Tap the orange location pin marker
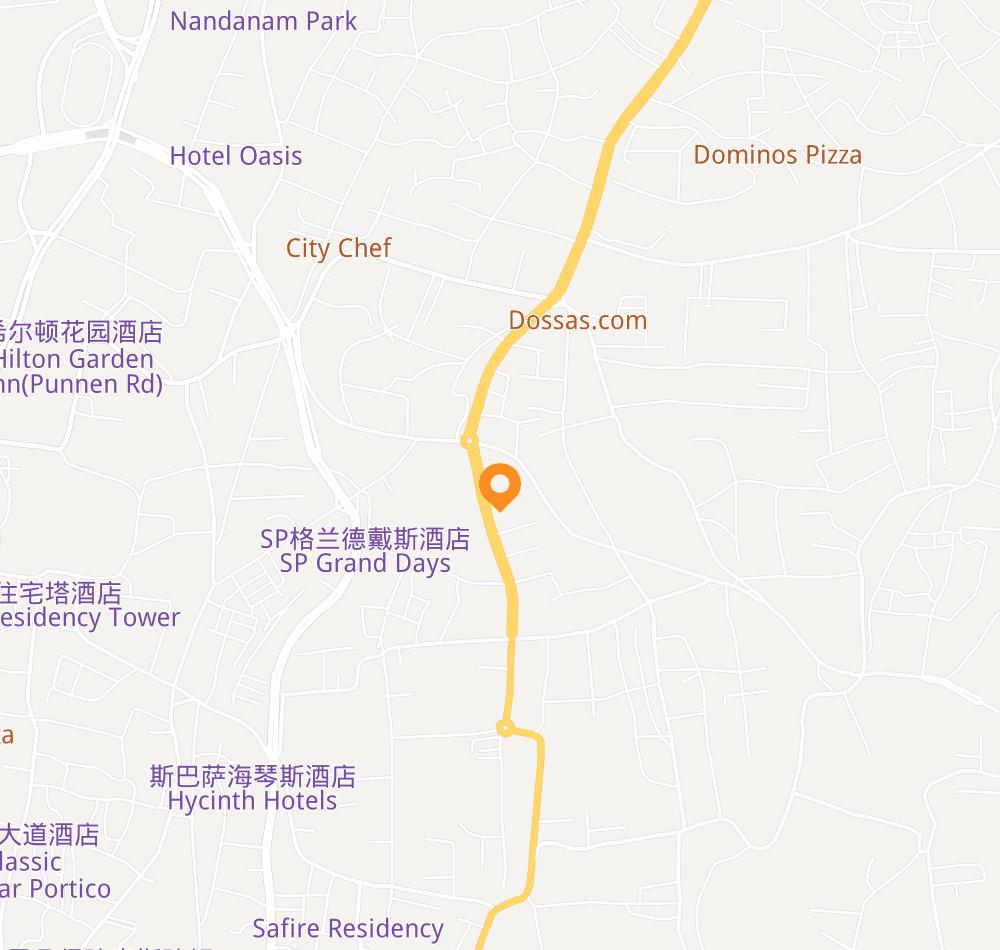 [x=499, y=486]
